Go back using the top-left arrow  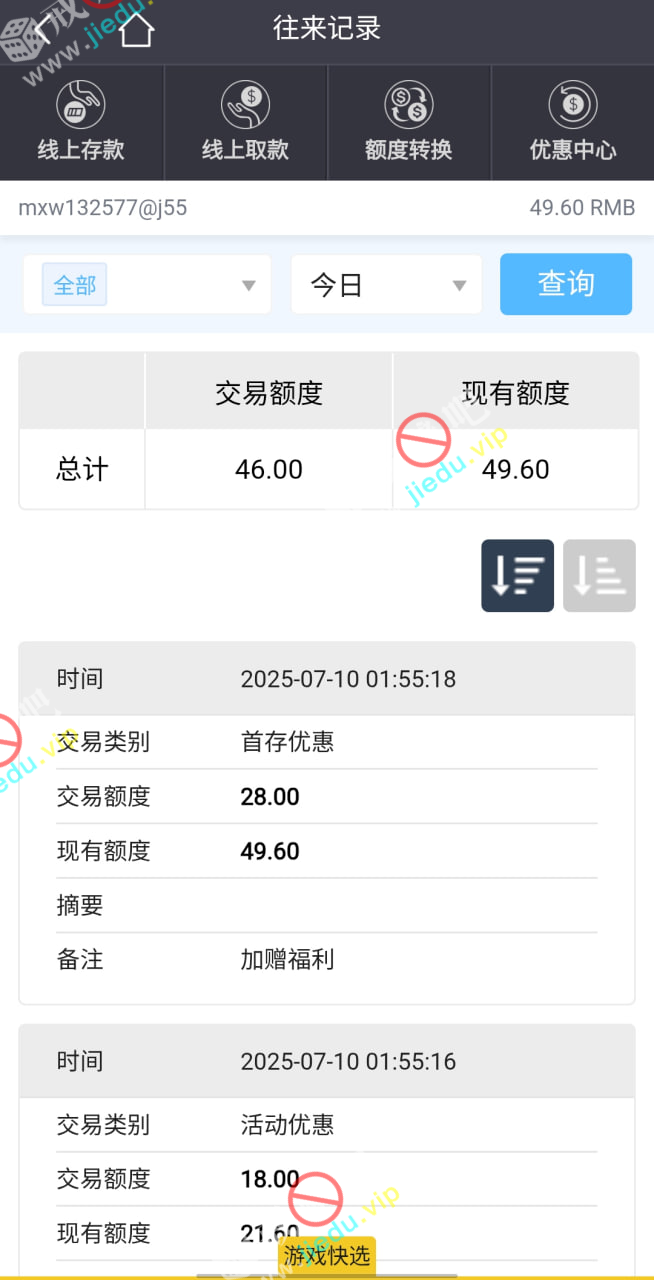[x=42, y=29]
